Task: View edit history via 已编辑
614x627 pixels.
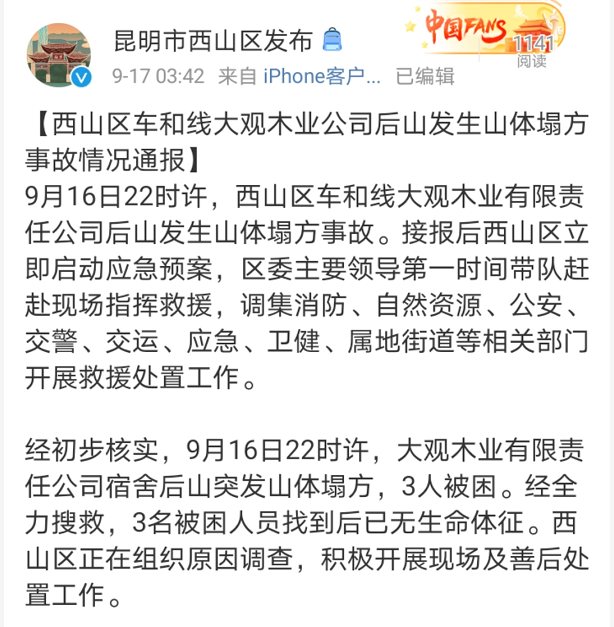Action: click(424, 76)
